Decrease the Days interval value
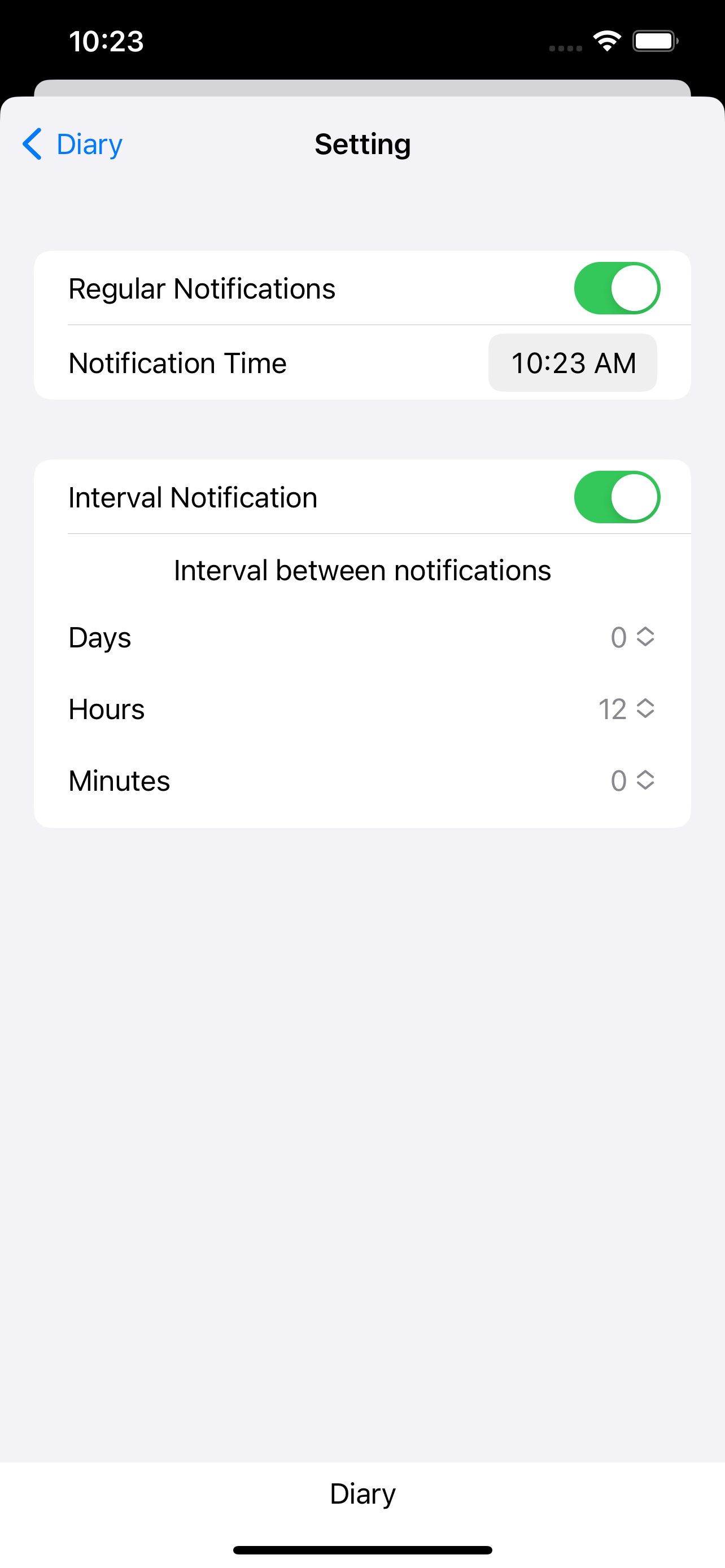This screenshot has width=725, height=1568. pos(645,642)
